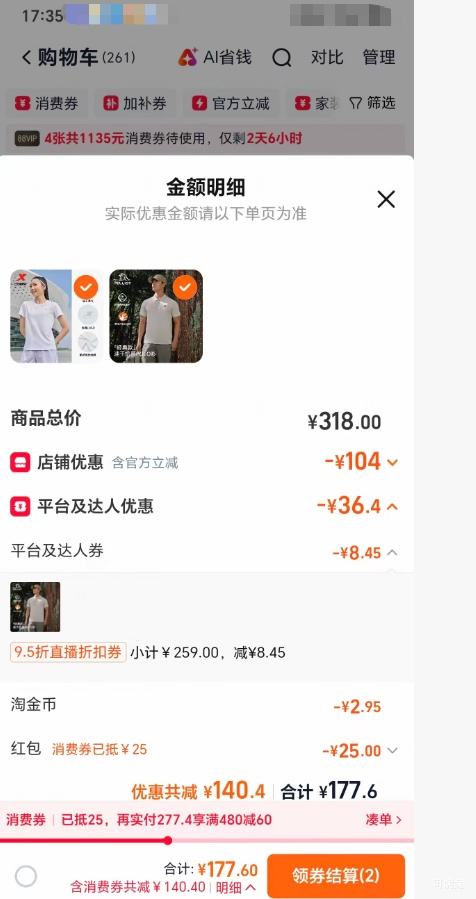Uncheck the grey polo shirt product

[x=185, y=288]
